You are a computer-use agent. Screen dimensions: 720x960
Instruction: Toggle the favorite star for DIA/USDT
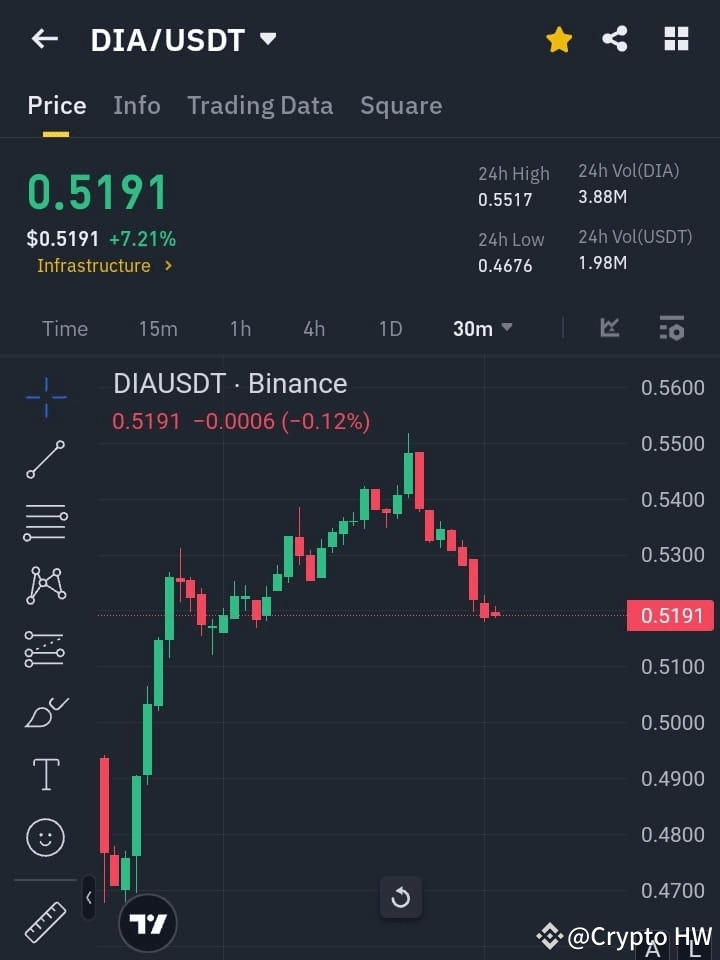(x=559, y=40)
